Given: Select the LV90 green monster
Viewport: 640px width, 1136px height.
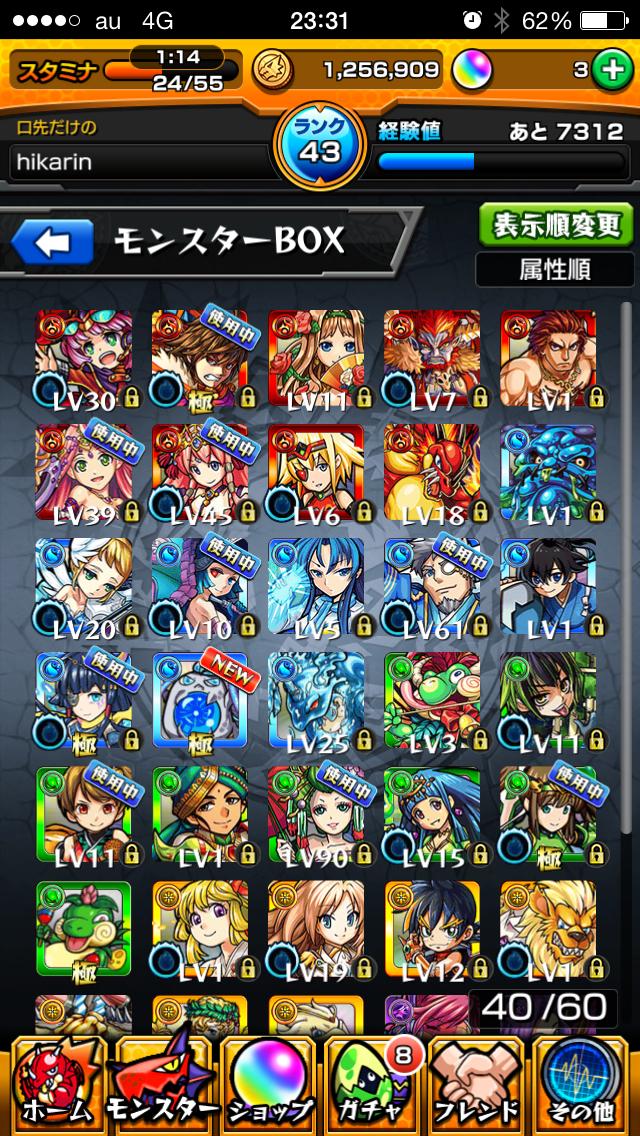Looking at the screenshot, I should point(316,814).
